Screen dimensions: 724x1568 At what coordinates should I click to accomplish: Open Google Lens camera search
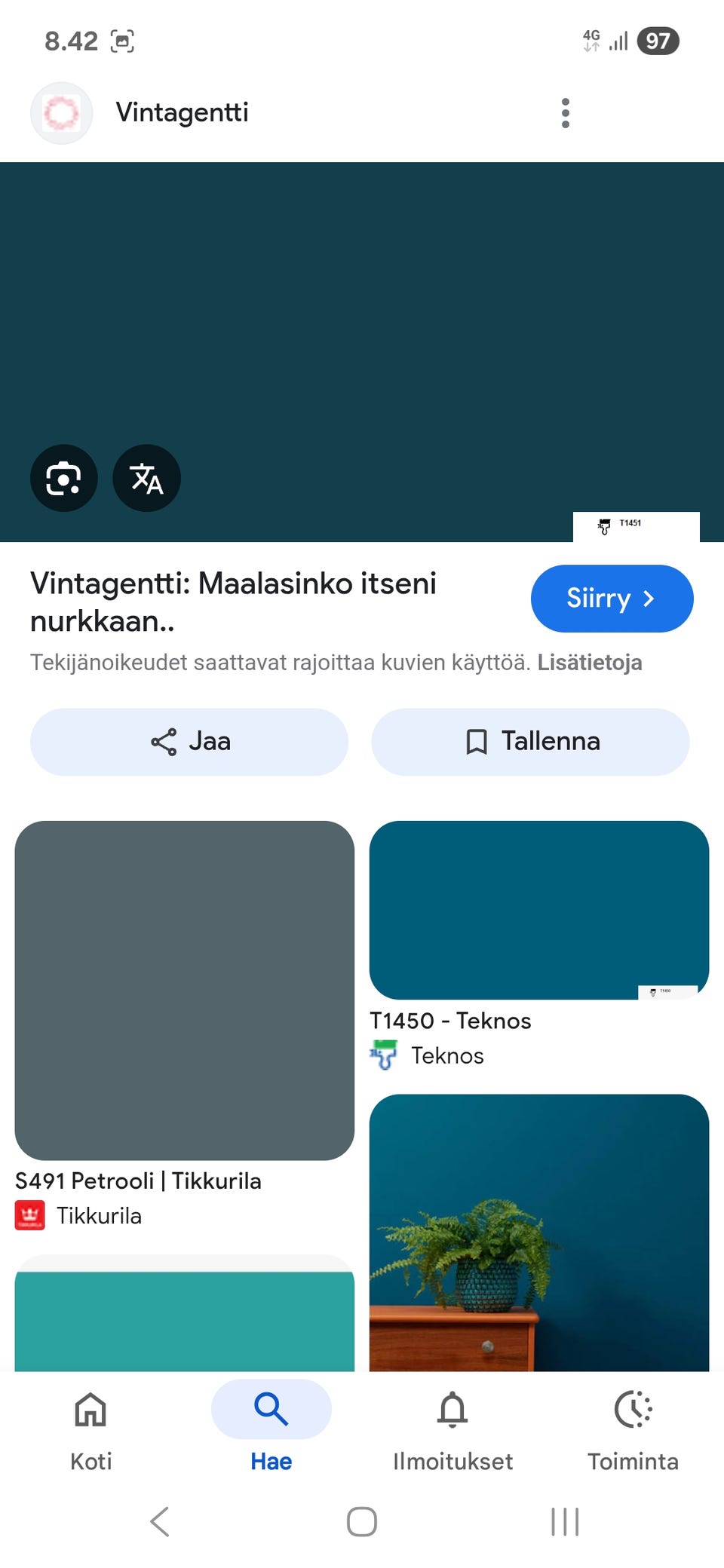pos(63,478)
